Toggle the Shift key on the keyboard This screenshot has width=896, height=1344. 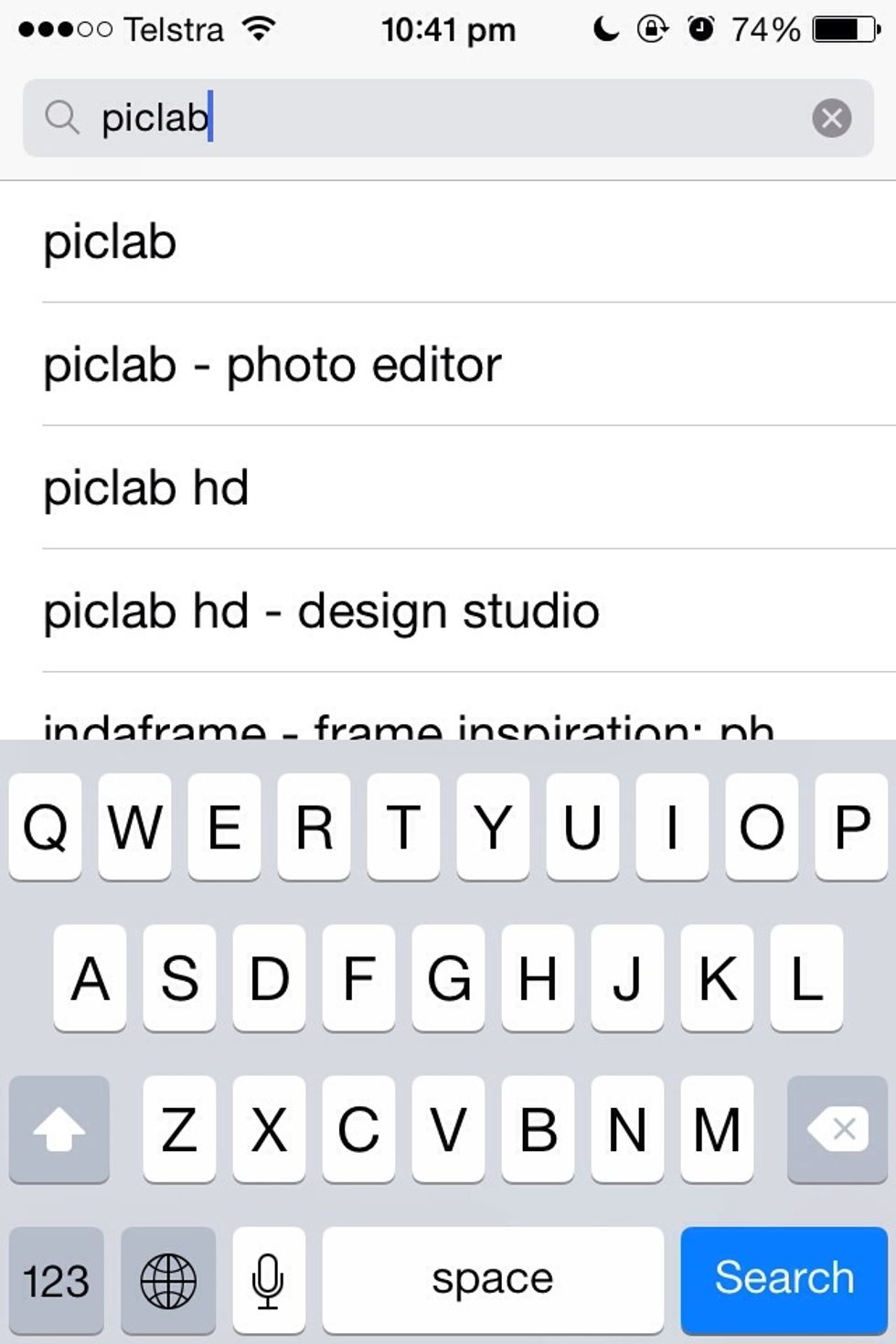click(59, 1130)
